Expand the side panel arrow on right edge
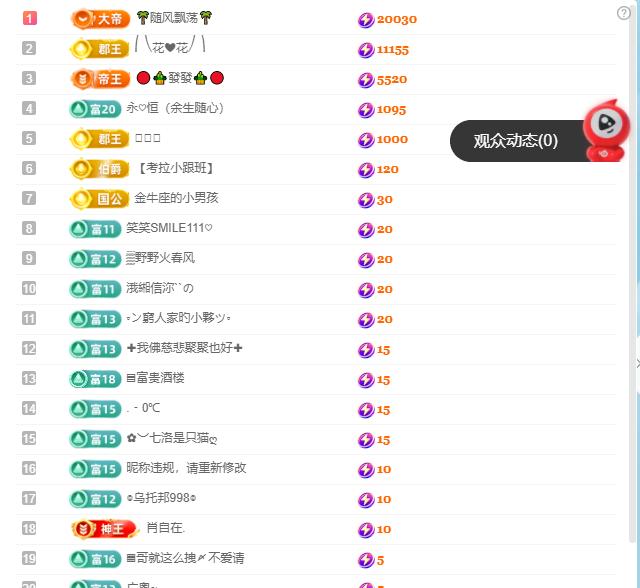The height and width of the screenshot is (588, 640). [x=636, y=365]
